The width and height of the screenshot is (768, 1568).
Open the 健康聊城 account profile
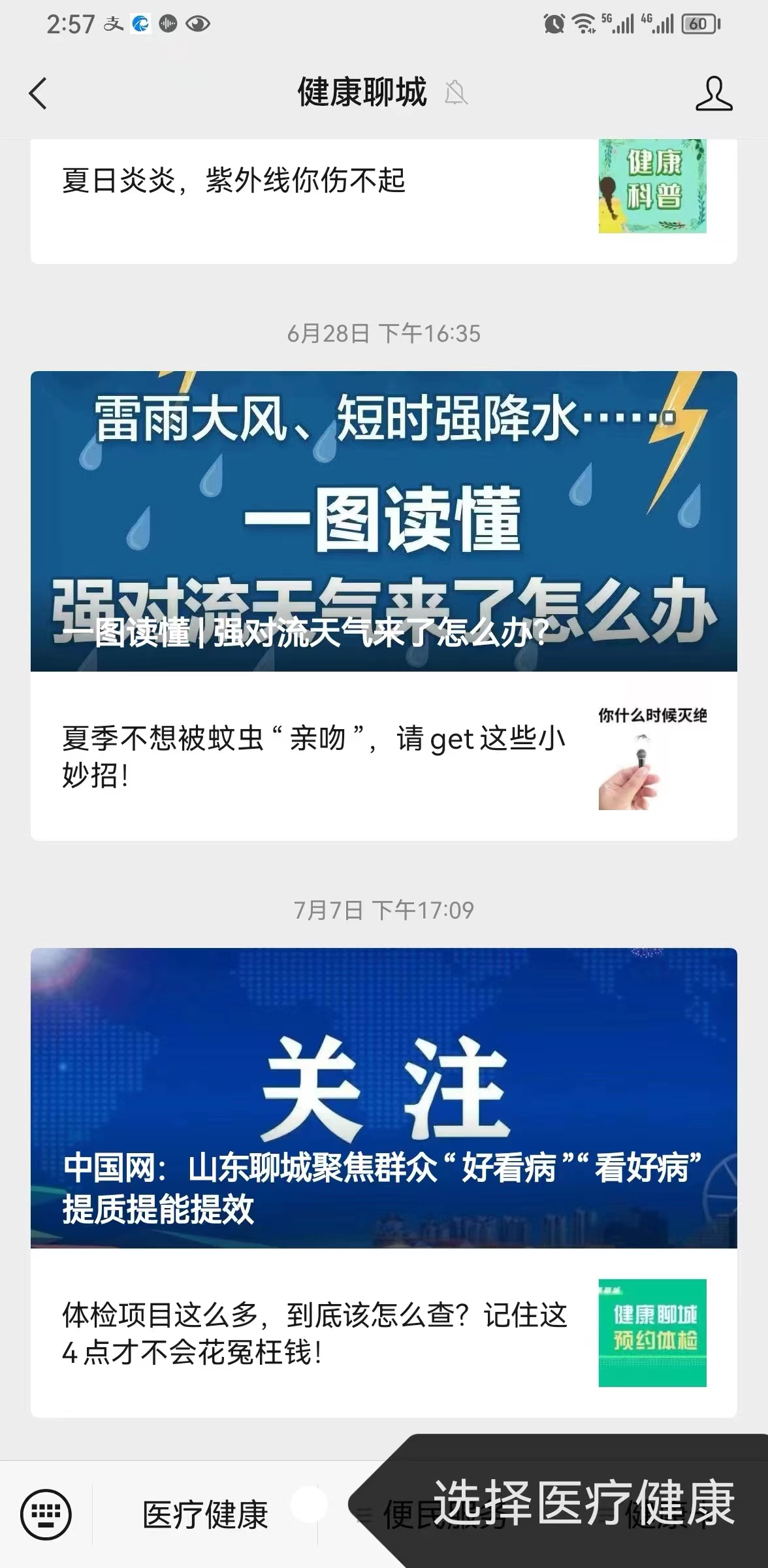[713, 93]
